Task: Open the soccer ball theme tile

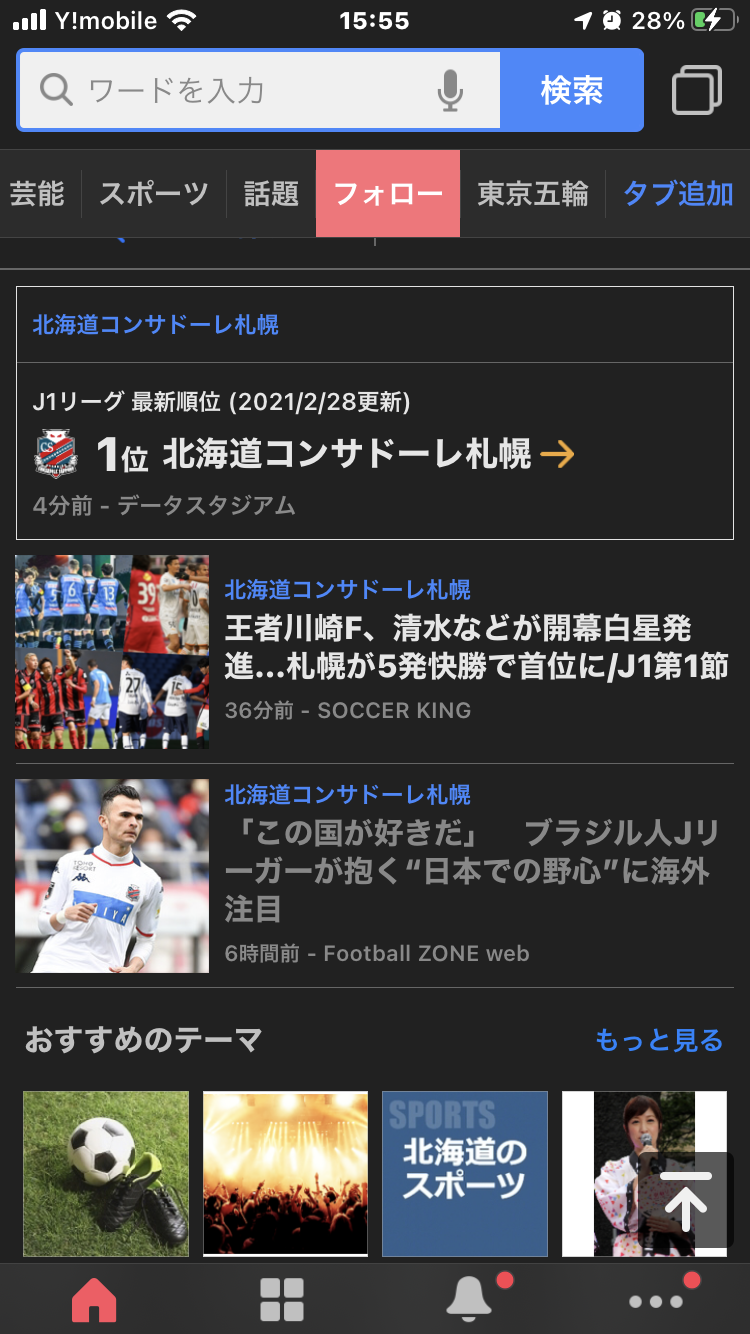Action: [106, 1173]
